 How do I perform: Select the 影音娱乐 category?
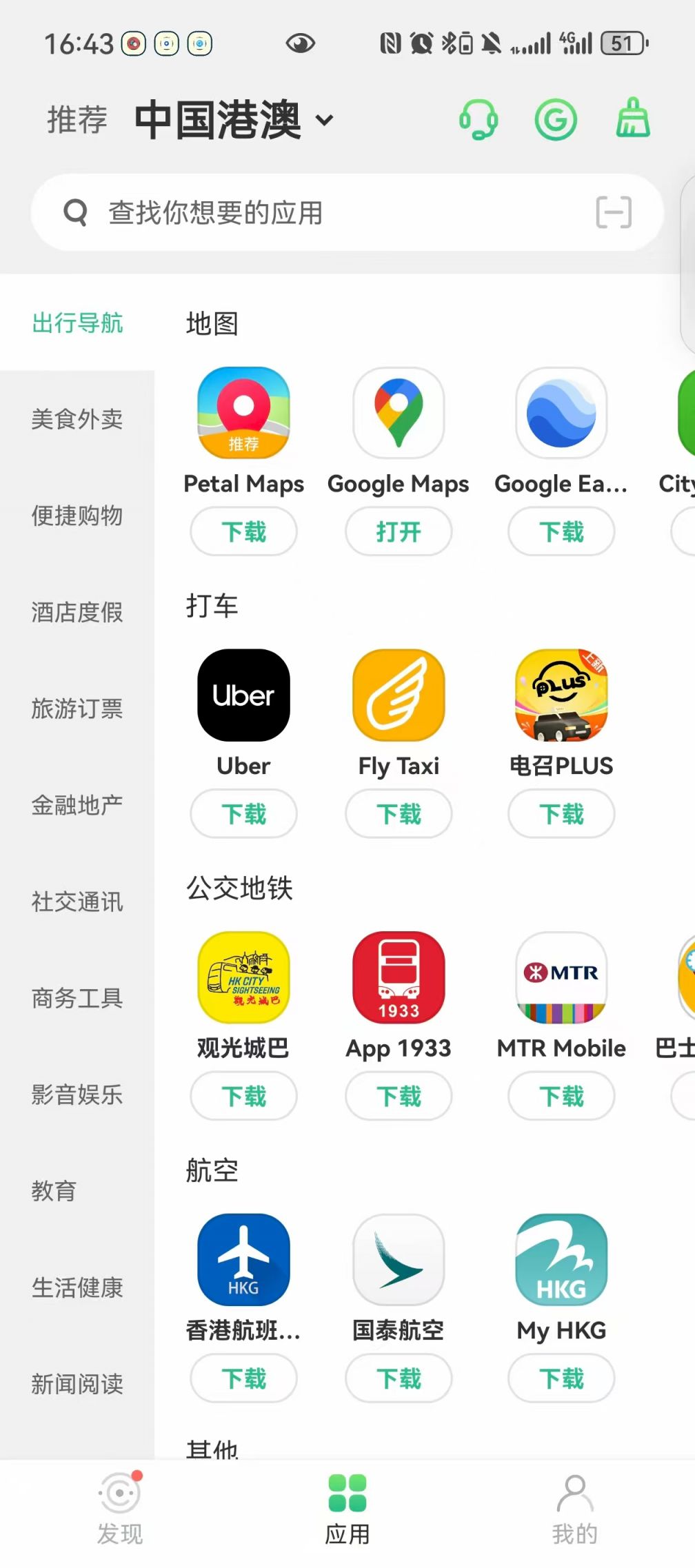pos(77,1094)
